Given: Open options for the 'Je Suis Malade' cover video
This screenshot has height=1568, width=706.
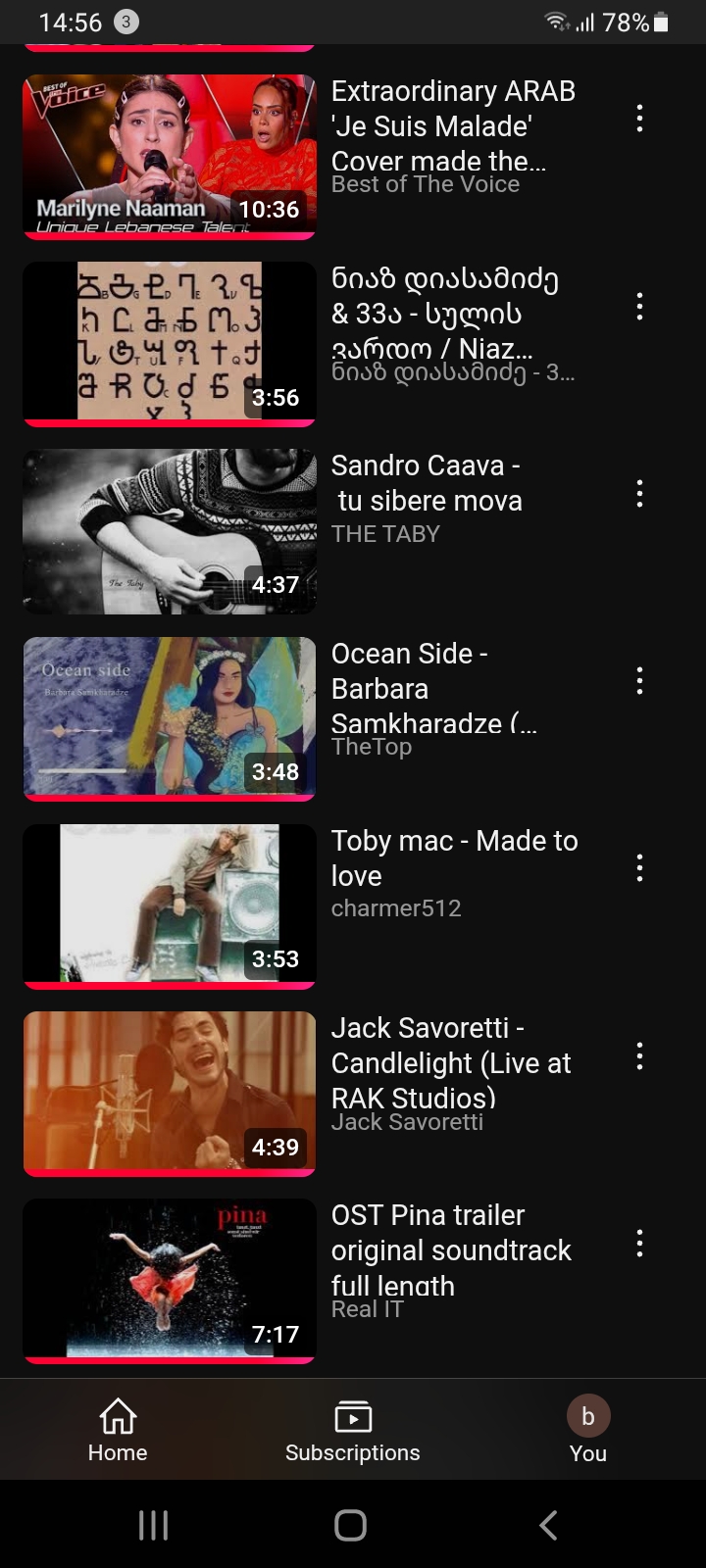Looking at the screenshot, I should pyautogui.click(x=639, y=120).
